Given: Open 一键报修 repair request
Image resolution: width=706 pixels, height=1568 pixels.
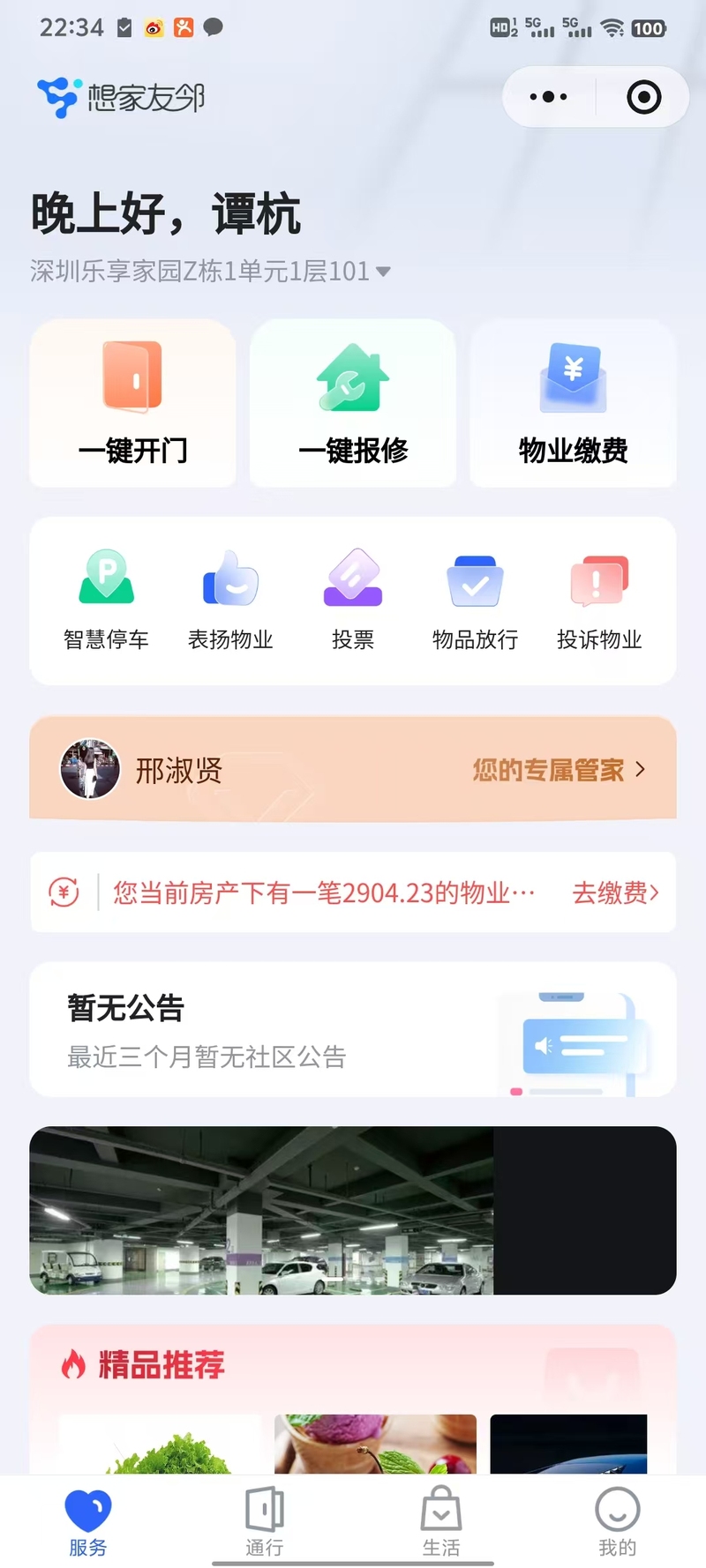Looking at the screenshot, I should tap(353, 403).
